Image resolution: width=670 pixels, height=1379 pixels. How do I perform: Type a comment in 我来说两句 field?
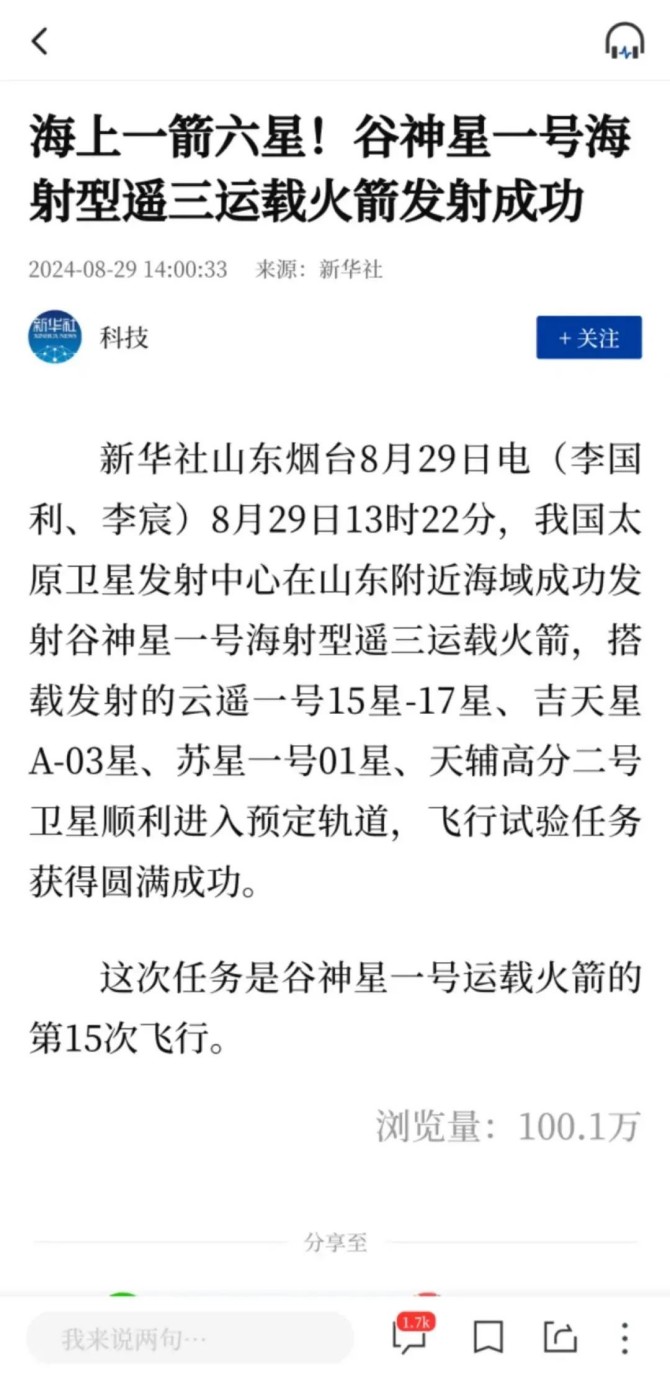[190, 1338]
